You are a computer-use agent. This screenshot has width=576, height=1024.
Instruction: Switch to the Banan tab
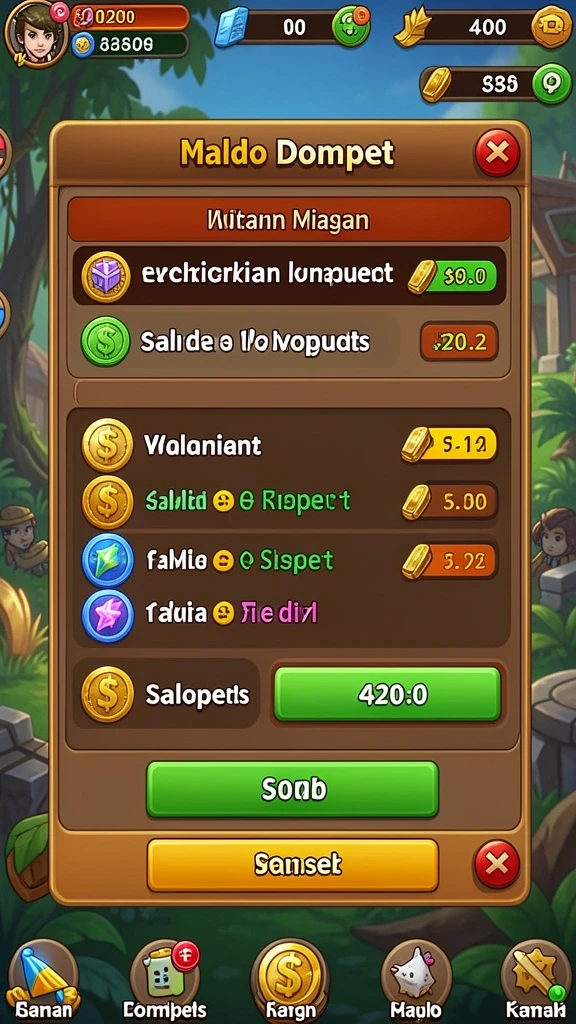click(41, 982)
